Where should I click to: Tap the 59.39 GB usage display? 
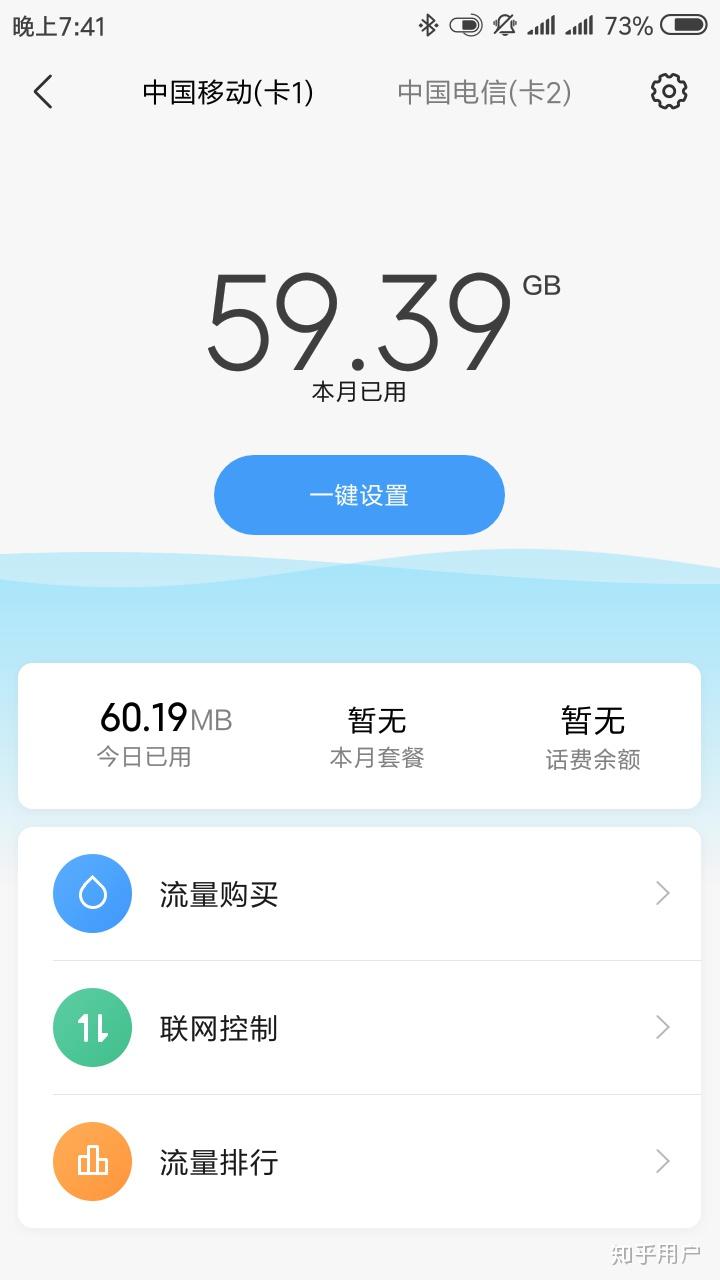[x=360, y=325]
